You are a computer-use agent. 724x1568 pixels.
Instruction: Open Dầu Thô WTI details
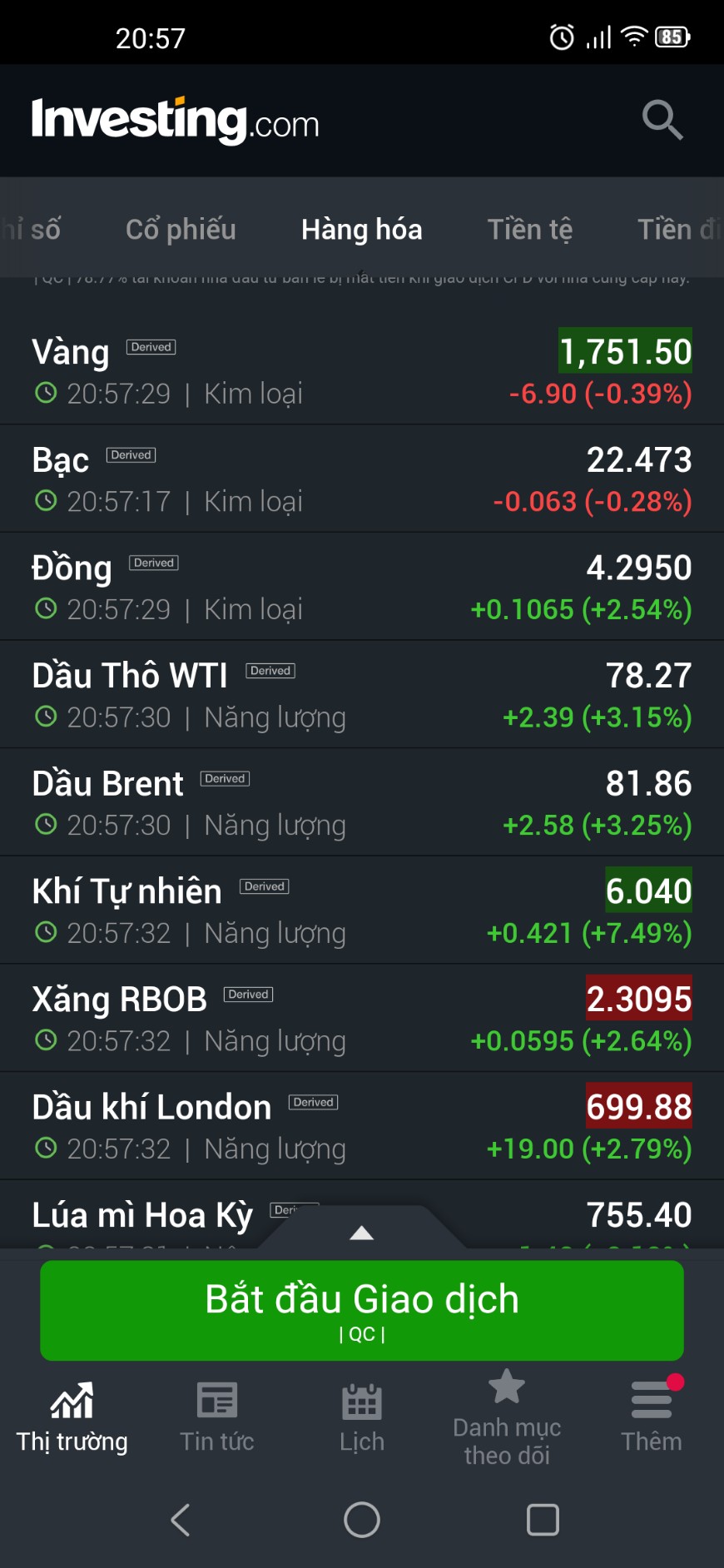(361, 695)
